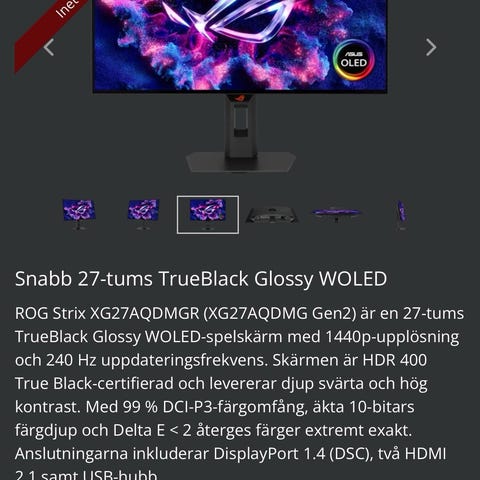480x480 pixels.
Task: Show the side profile thumbnail
Action: point(401,215)
